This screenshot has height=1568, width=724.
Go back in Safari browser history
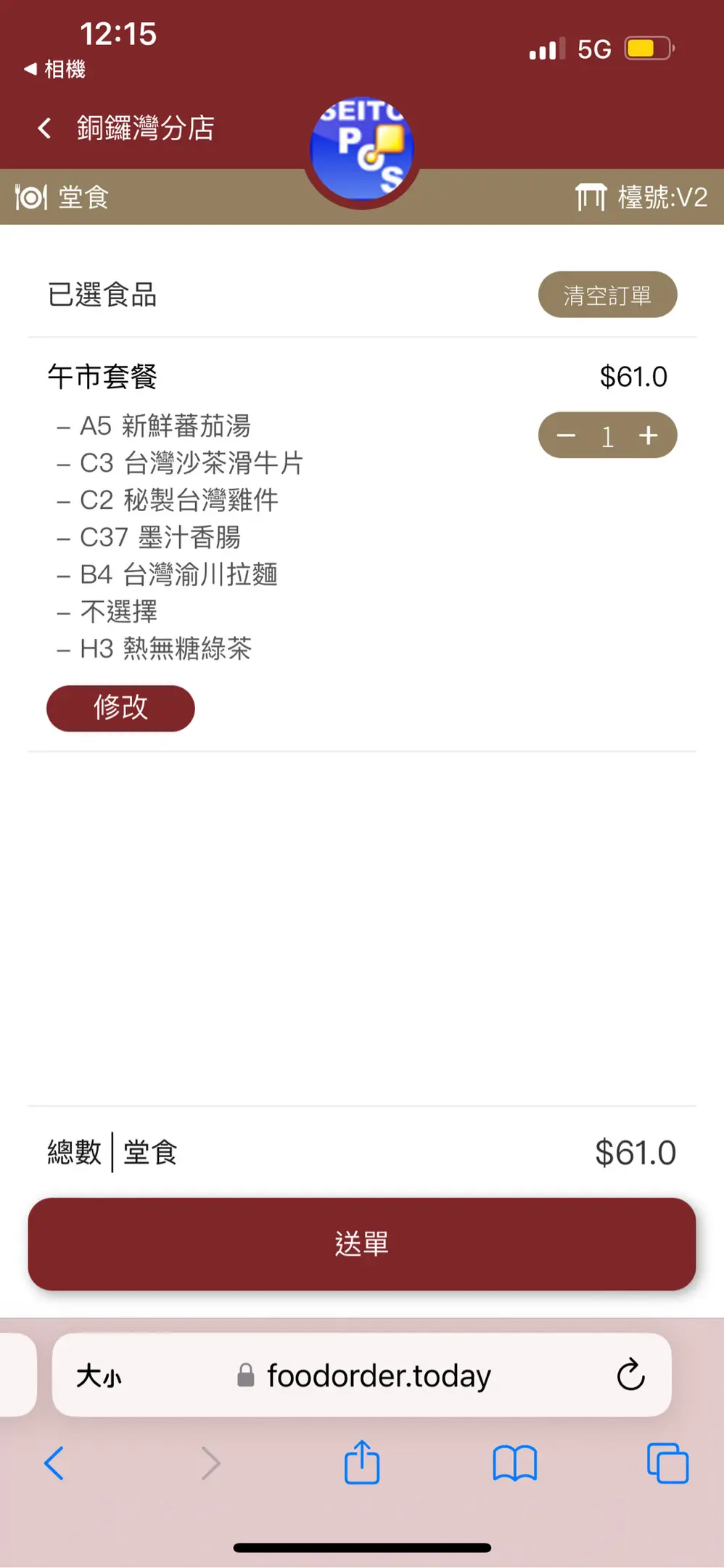pyautogui.click(x=54, y=1463)
